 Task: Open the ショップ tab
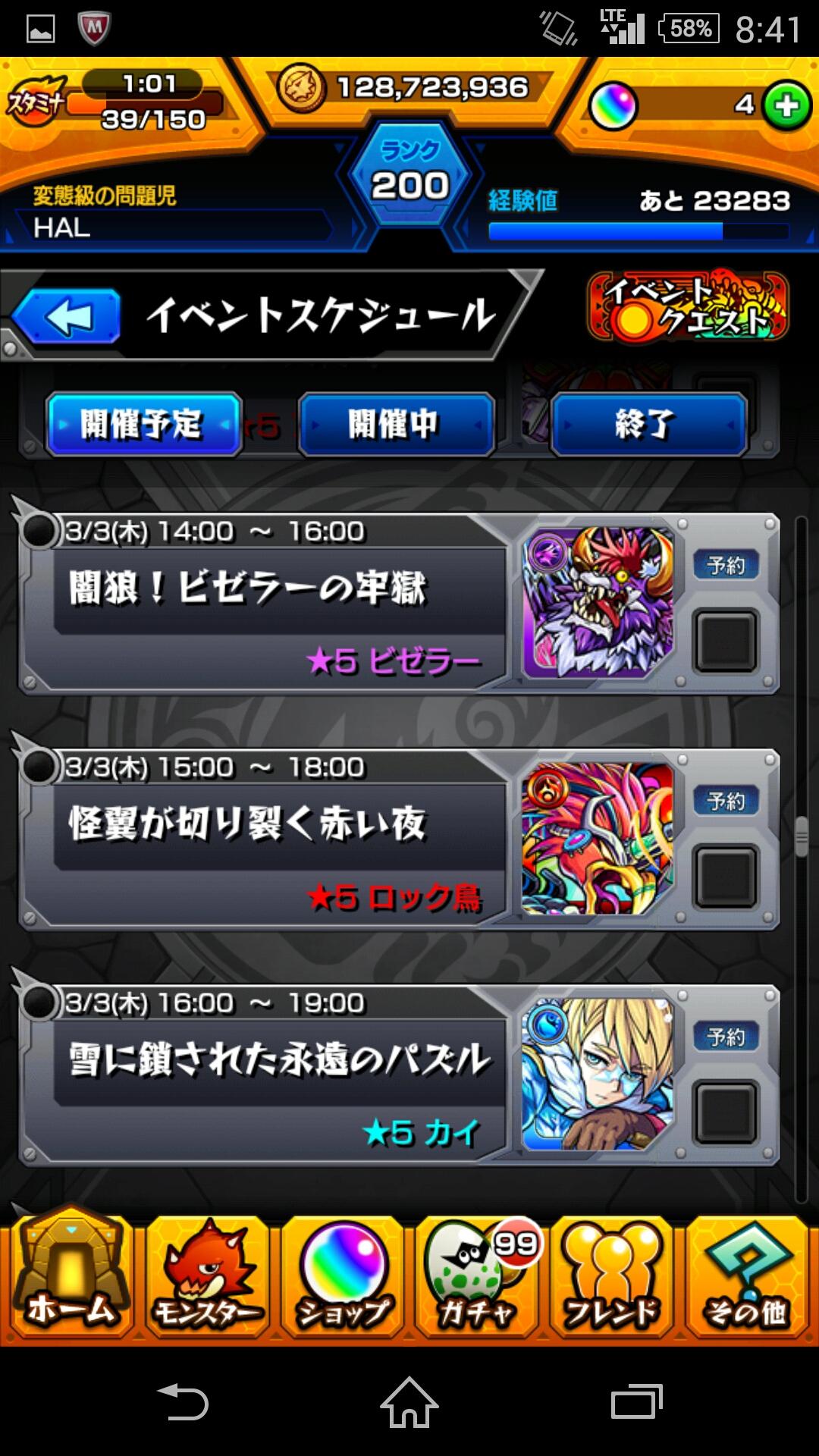(343, 1276)
